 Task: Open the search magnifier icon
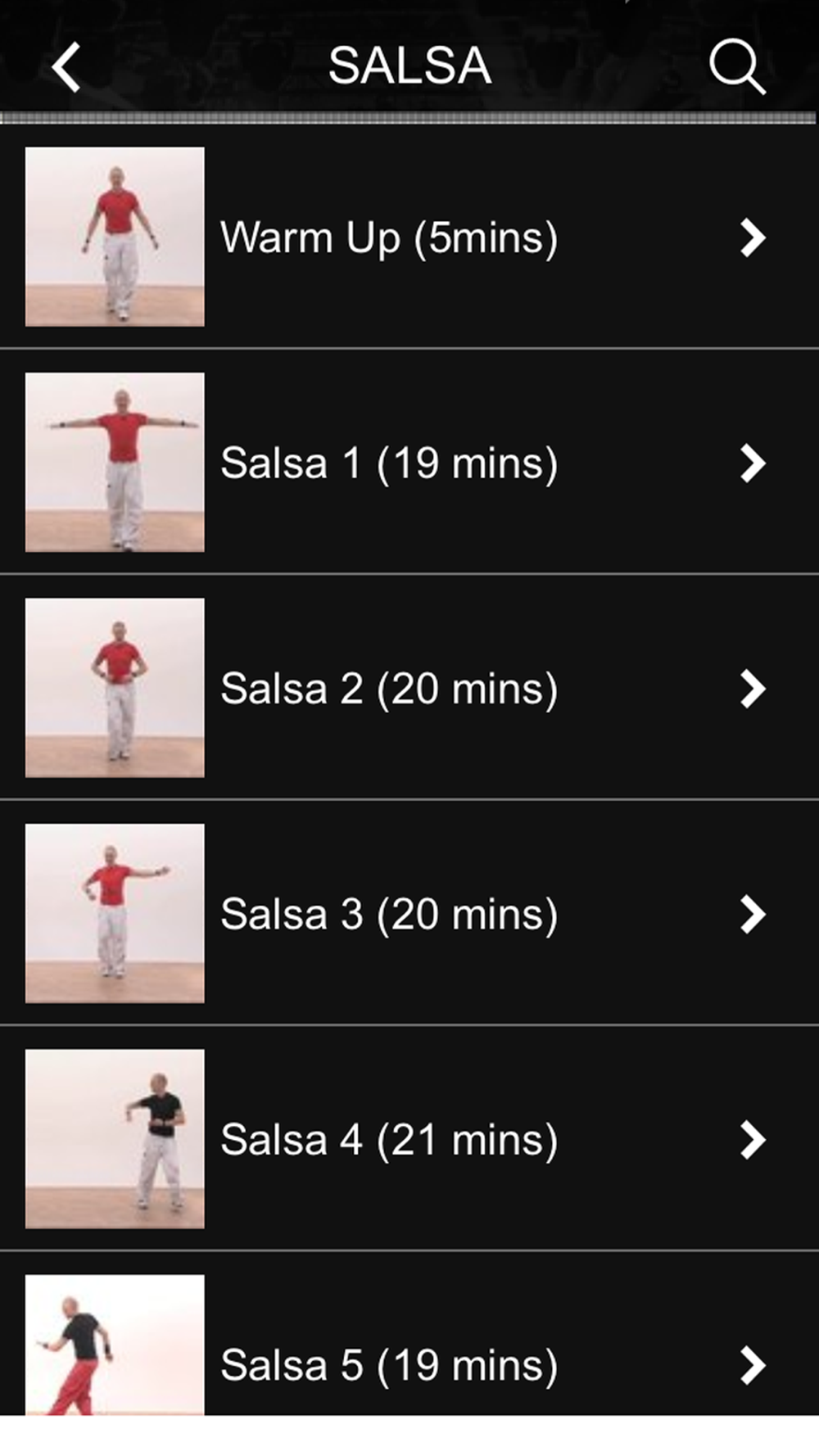click(x=736, y=66)
